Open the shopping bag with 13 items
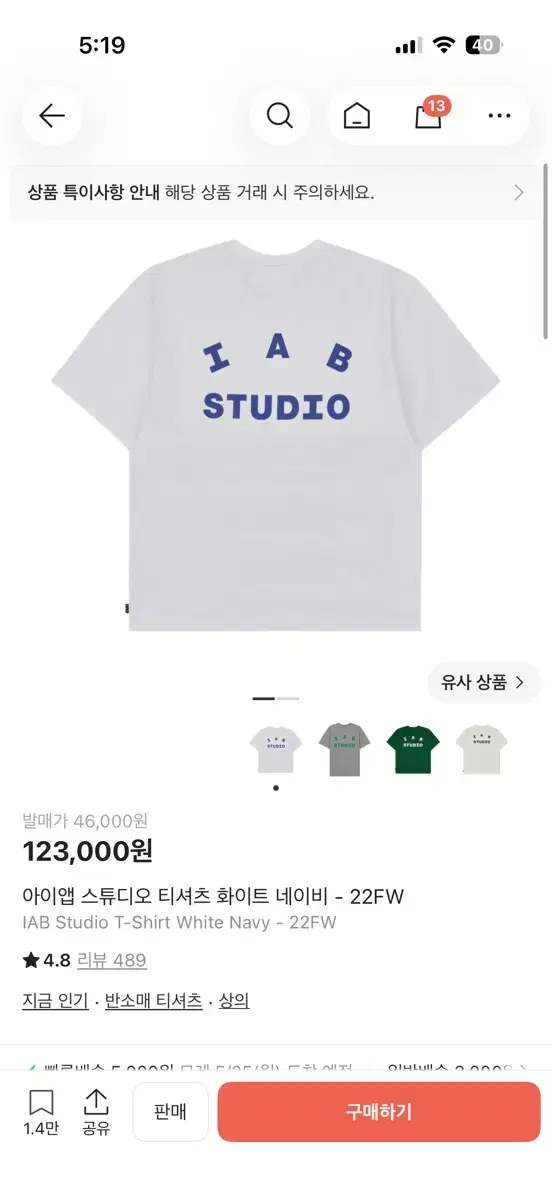The image size is (552, 1200). point(430,114)
